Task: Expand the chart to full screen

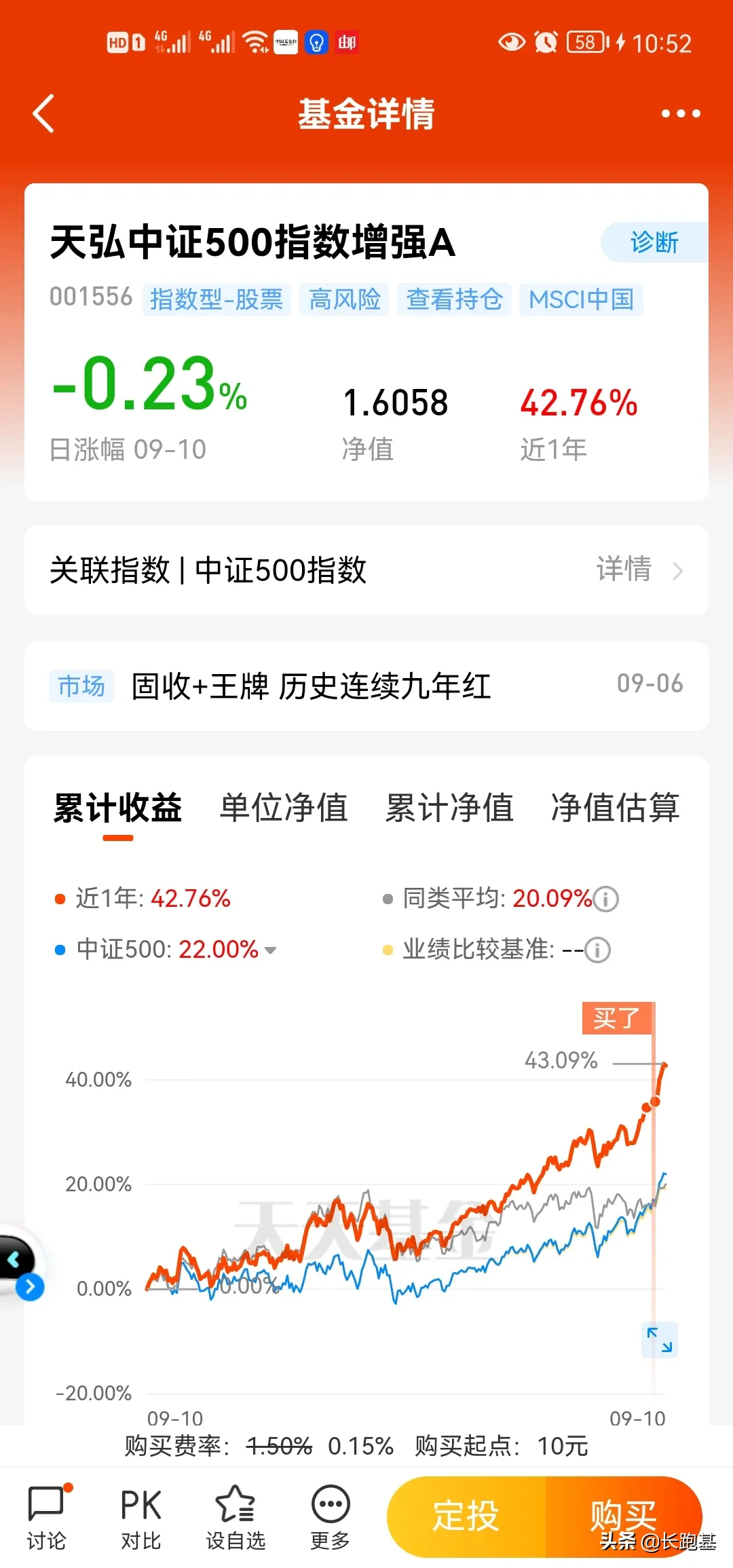Action: [659, 1339]
